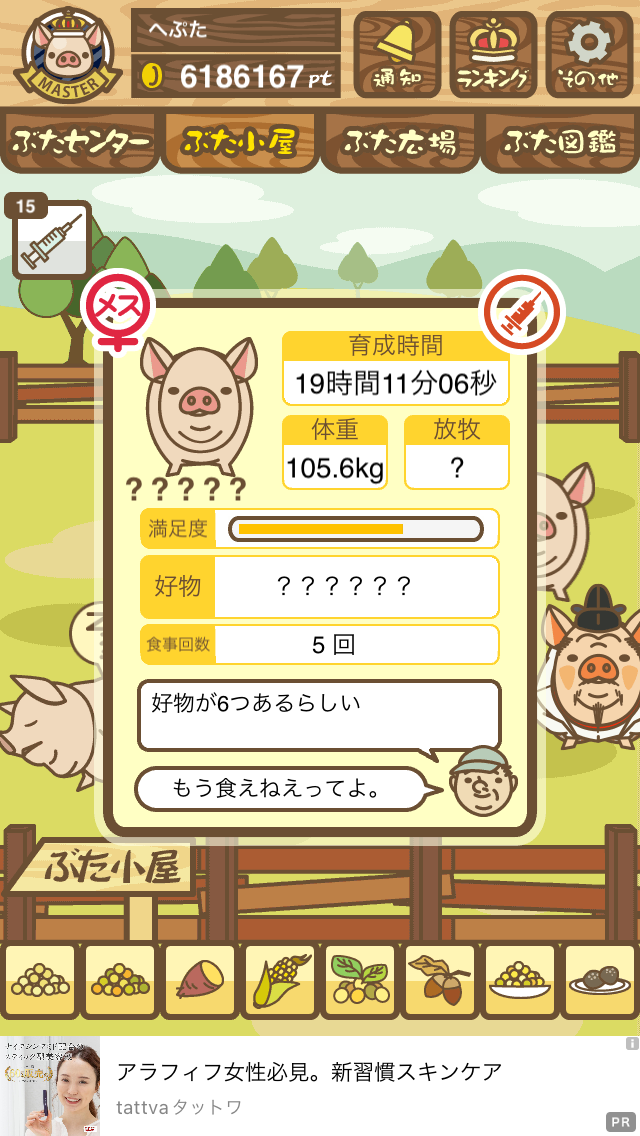Screen dimensions: 640x1136
Task: Open the ぶた図鑑 encyclopedia tab
Action: tap(560, 142)
